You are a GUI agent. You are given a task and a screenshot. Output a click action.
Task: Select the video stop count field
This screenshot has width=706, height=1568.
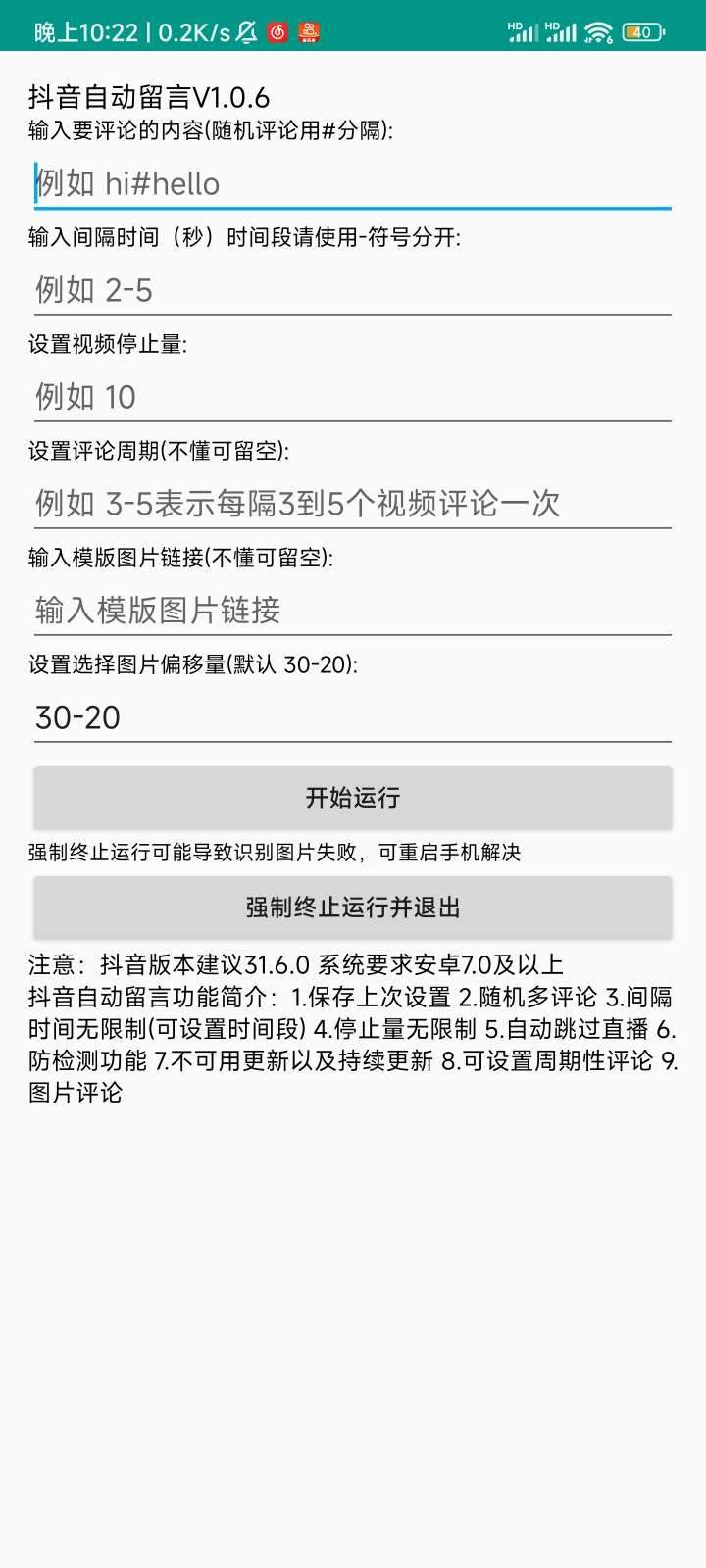pos(353,397)
